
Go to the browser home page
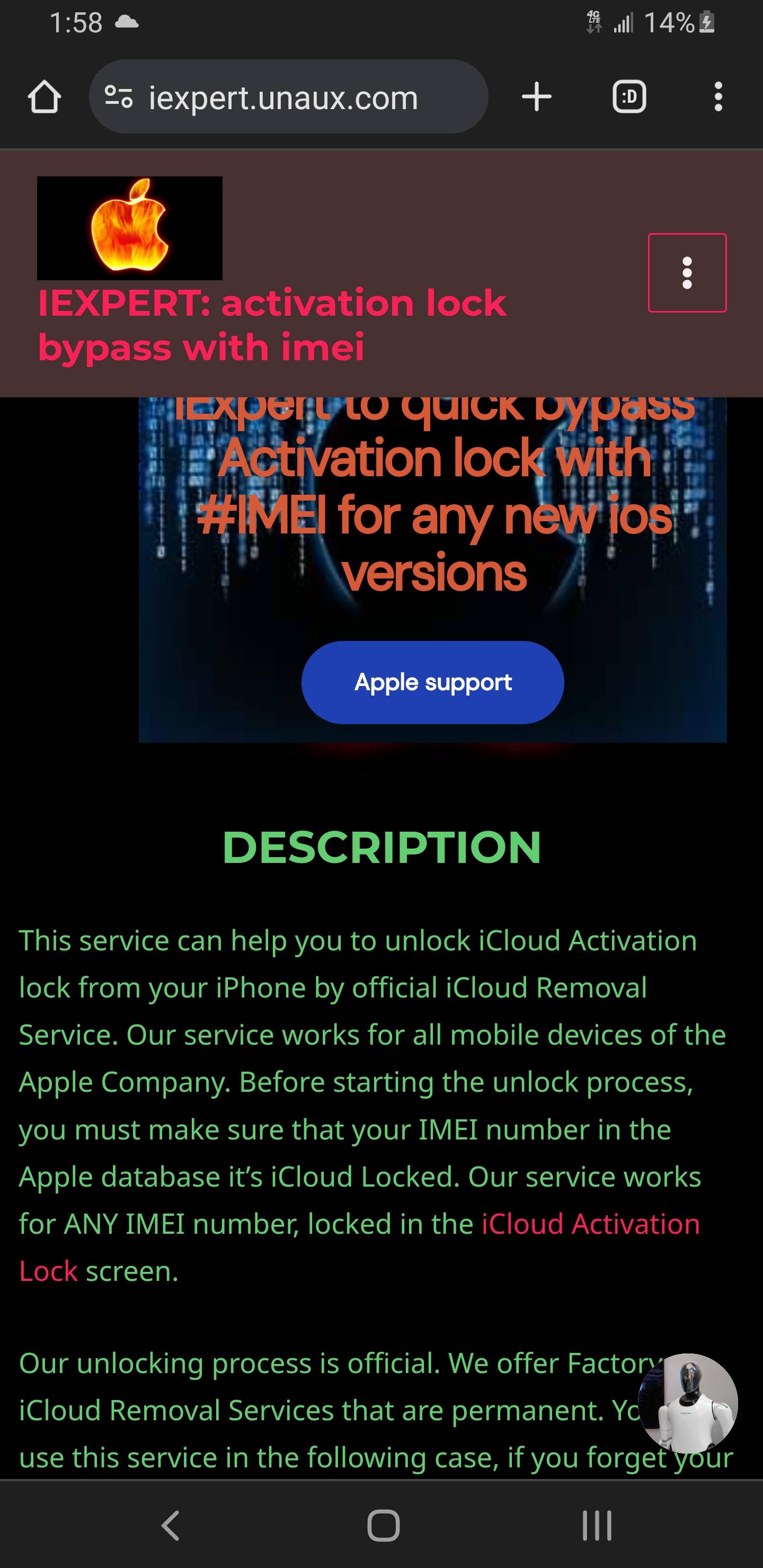(44, 97)
